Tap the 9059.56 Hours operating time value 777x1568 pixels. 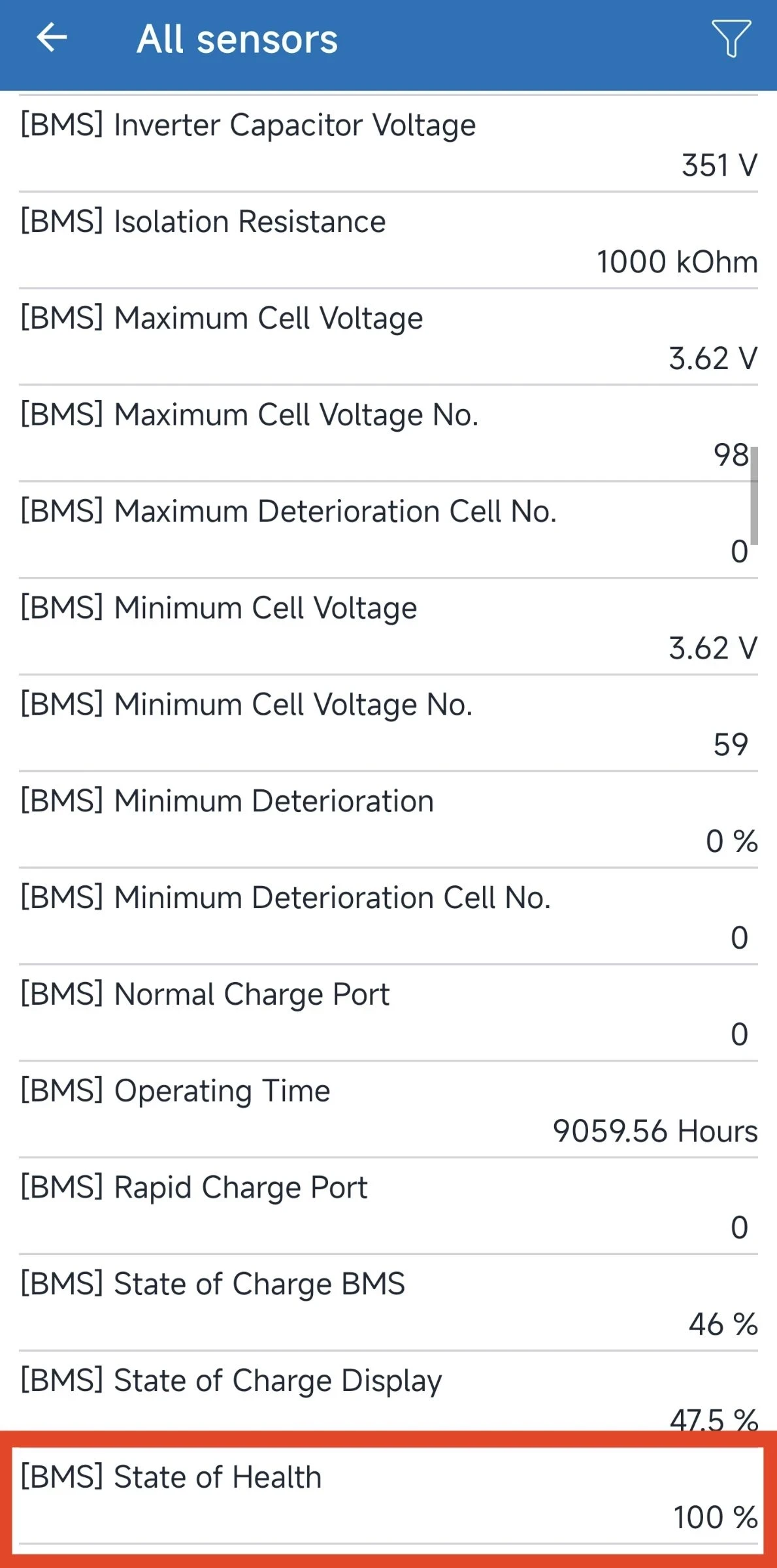[x=653, y=1132]
